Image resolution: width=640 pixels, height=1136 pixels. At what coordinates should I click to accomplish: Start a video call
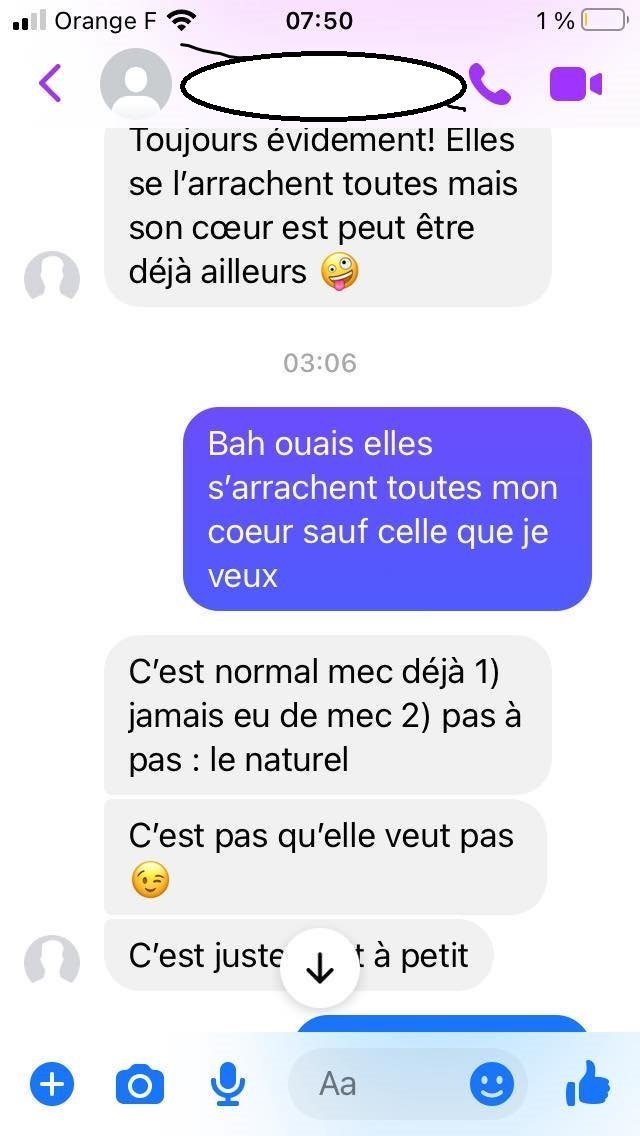point(575,85)
